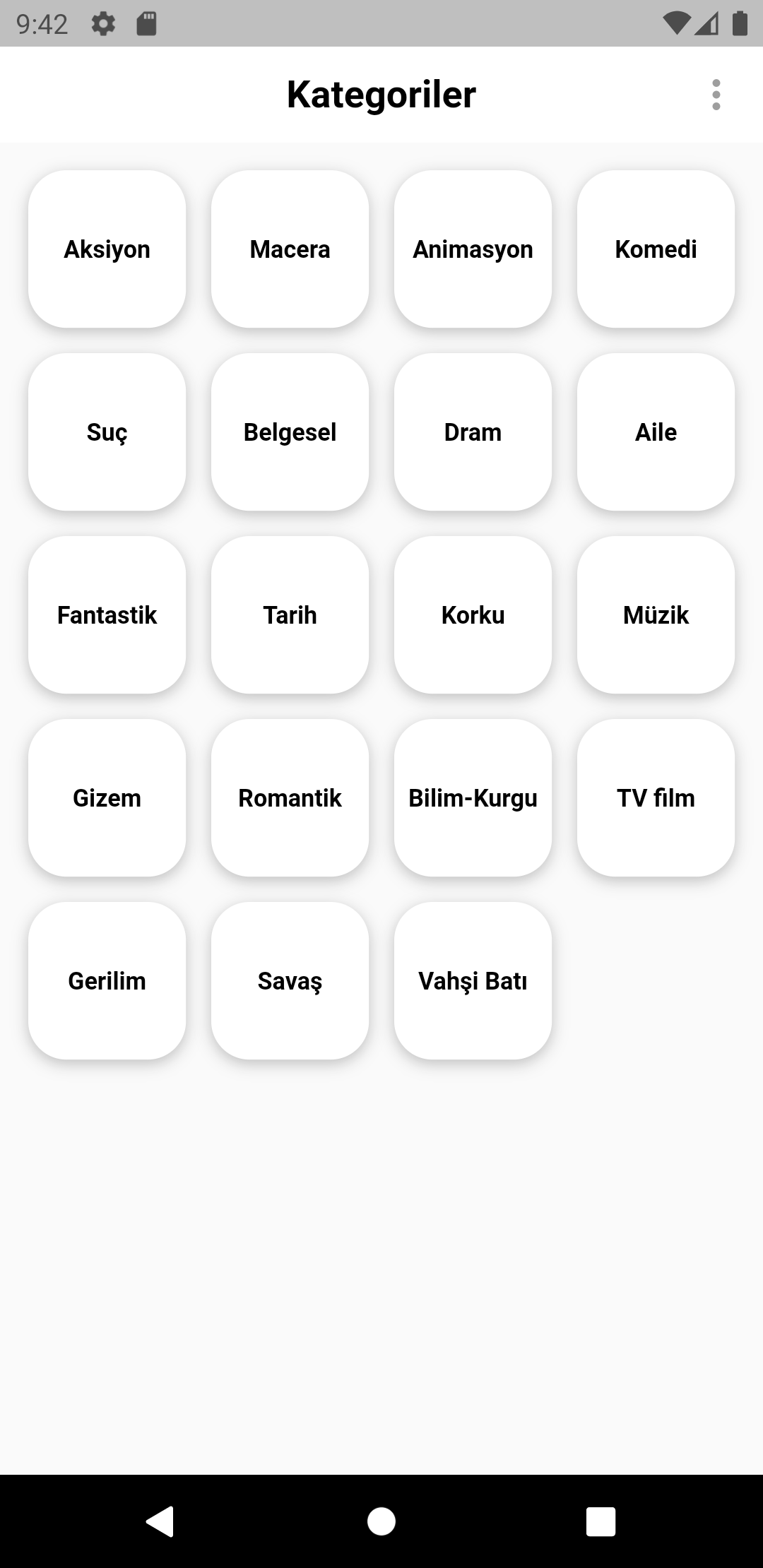Tap the Kategoriler title text
The height and width of the screenshot is (1568, 763).
point(381,94)
